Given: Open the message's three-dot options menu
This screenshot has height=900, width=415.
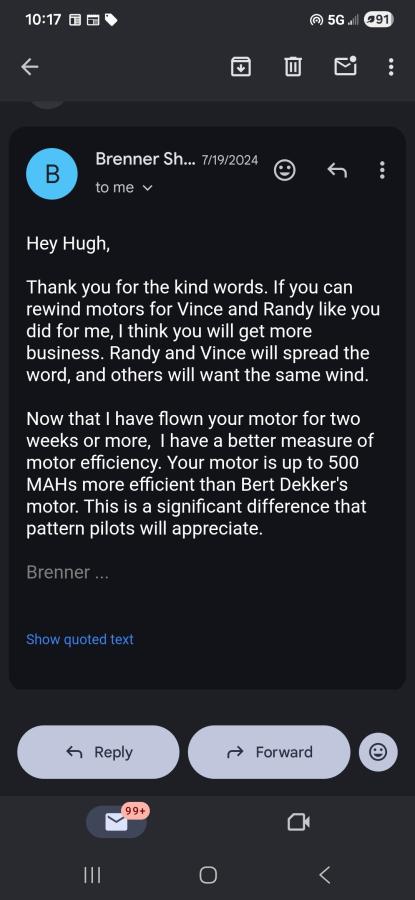Looking at the screenshot, I should [x=382, y=170].
